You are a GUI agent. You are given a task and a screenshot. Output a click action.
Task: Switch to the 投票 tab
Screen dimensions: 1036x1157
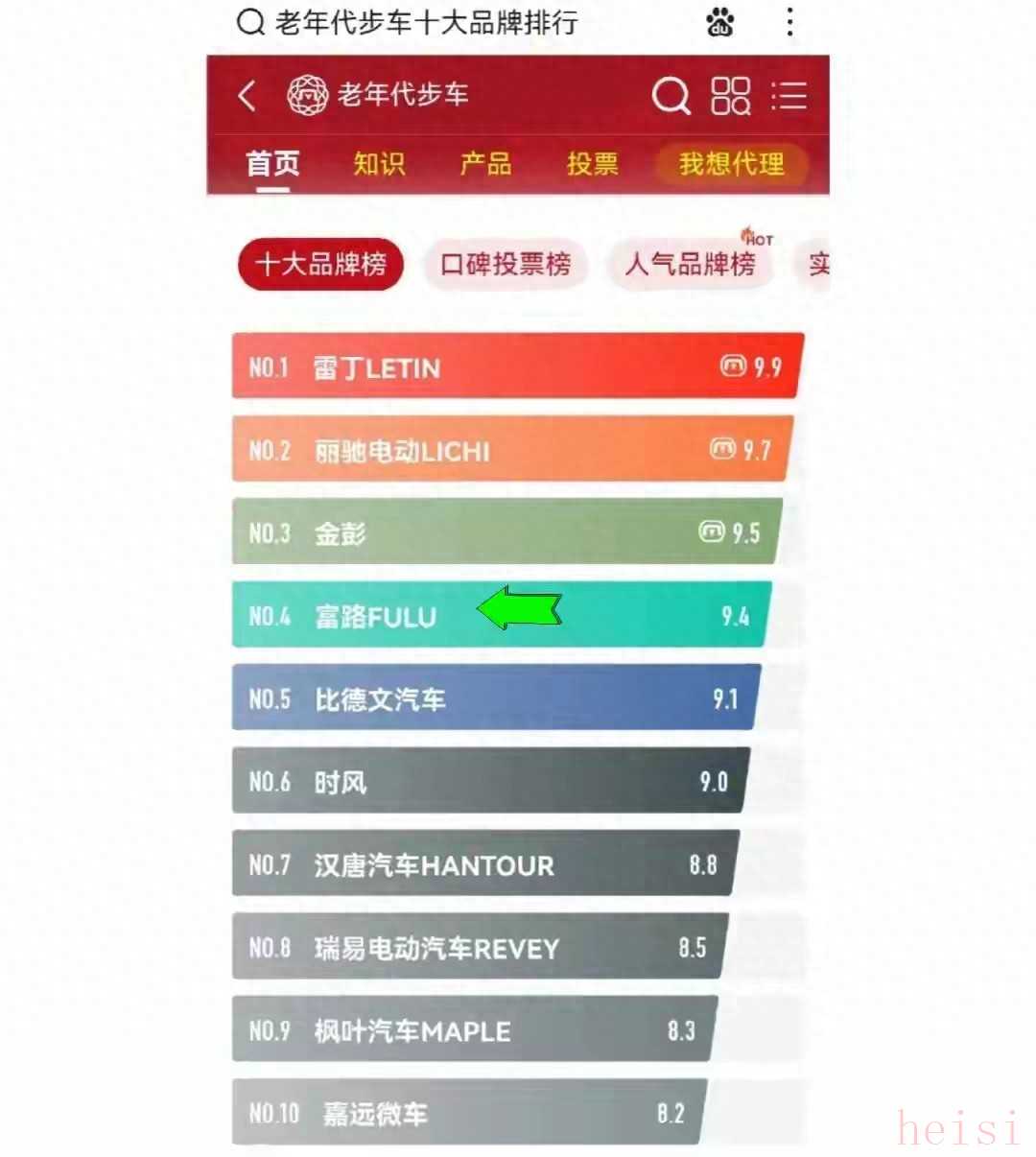[x=592, y=164]
